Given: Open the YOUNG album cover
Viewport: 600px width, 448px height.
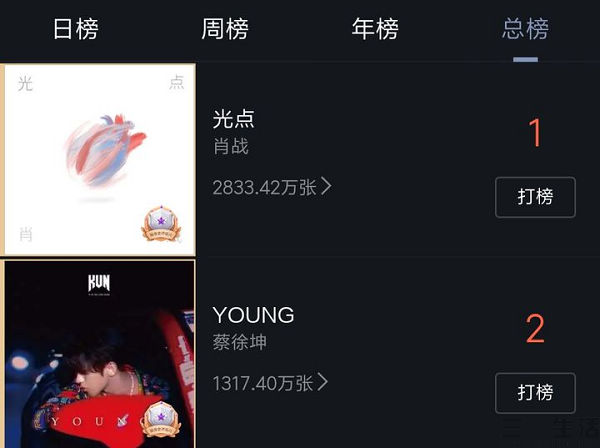Looking at the screenshot, I should click(x=99, y=353).
